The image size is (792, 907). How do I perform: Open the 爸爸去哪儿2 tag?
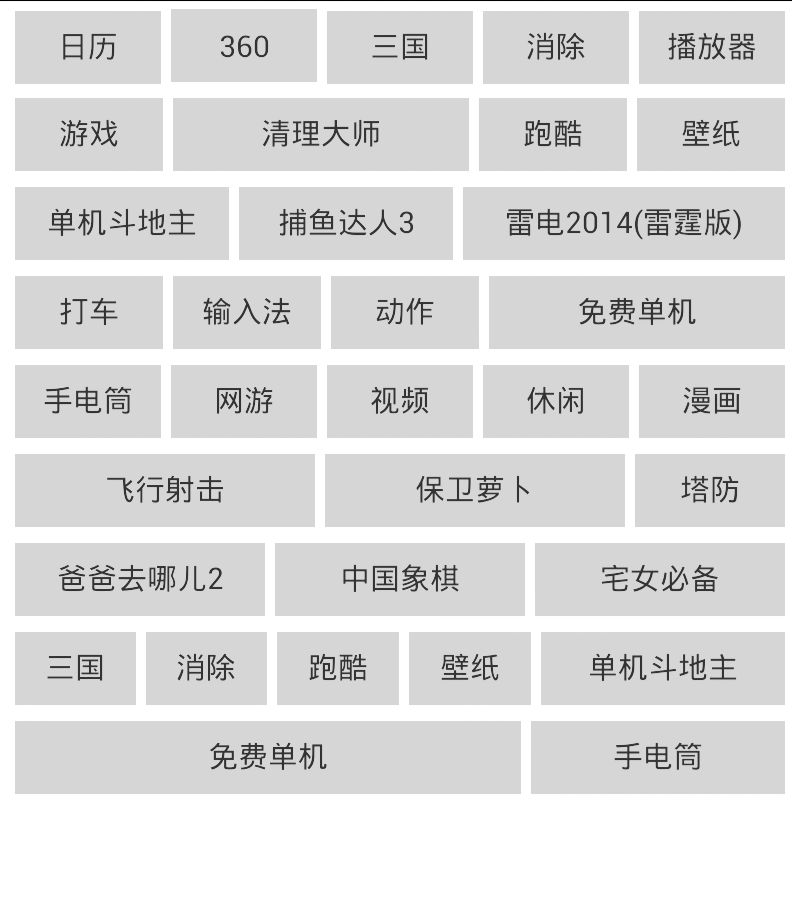coord(140,579)
